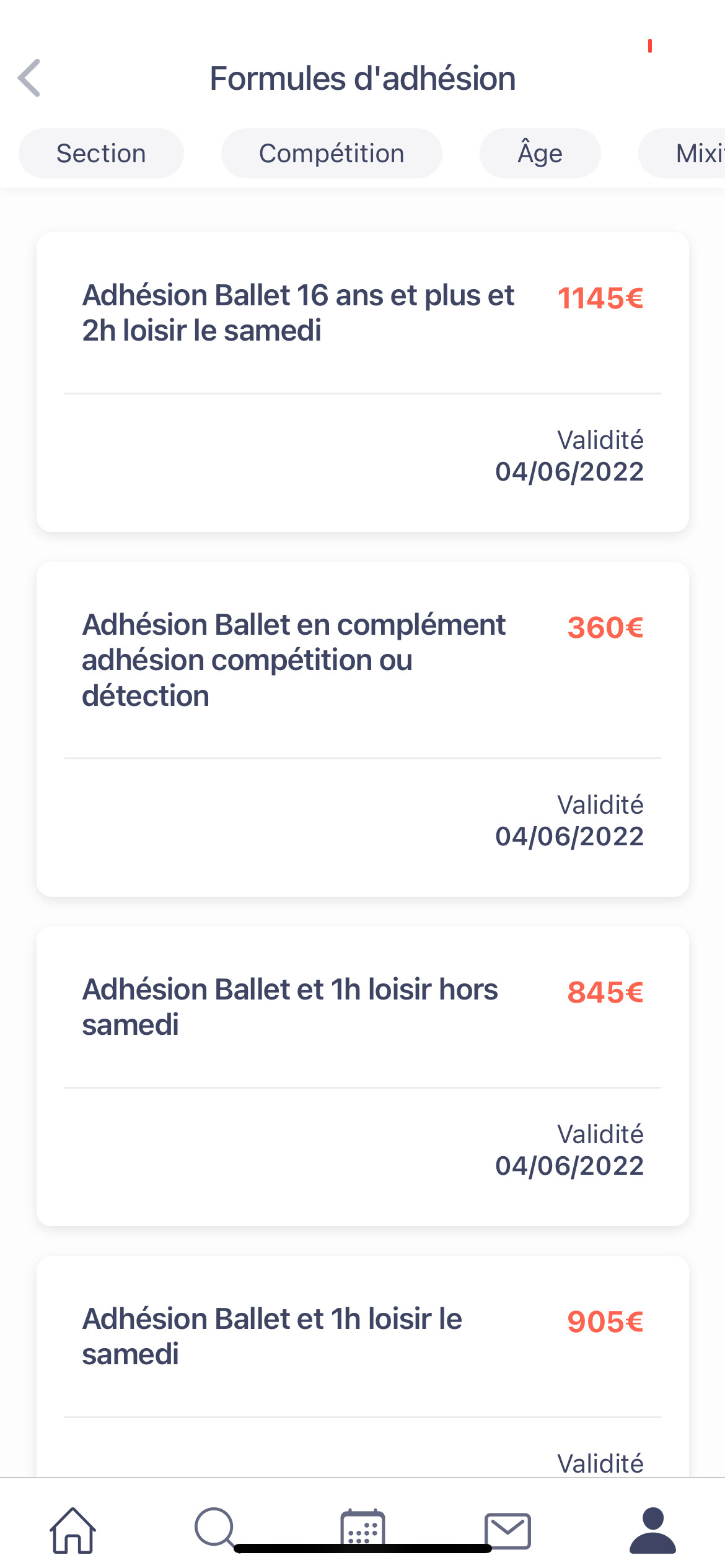Switch to the home tab
This screenshot has height=1568, width=725.
(73, 1530)
